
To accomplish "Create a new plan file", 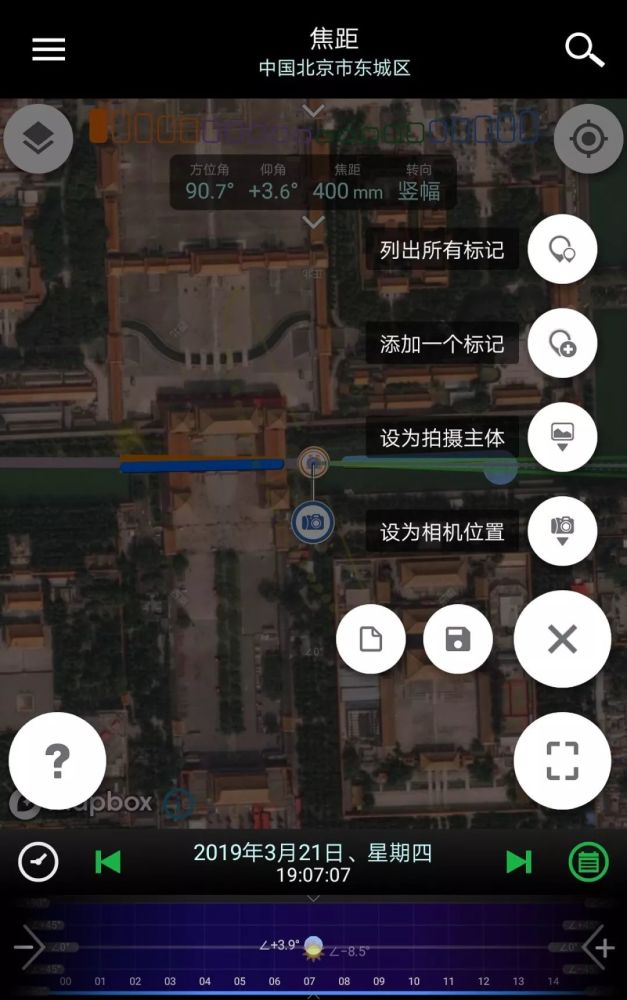I will click(x=371, y=639).
